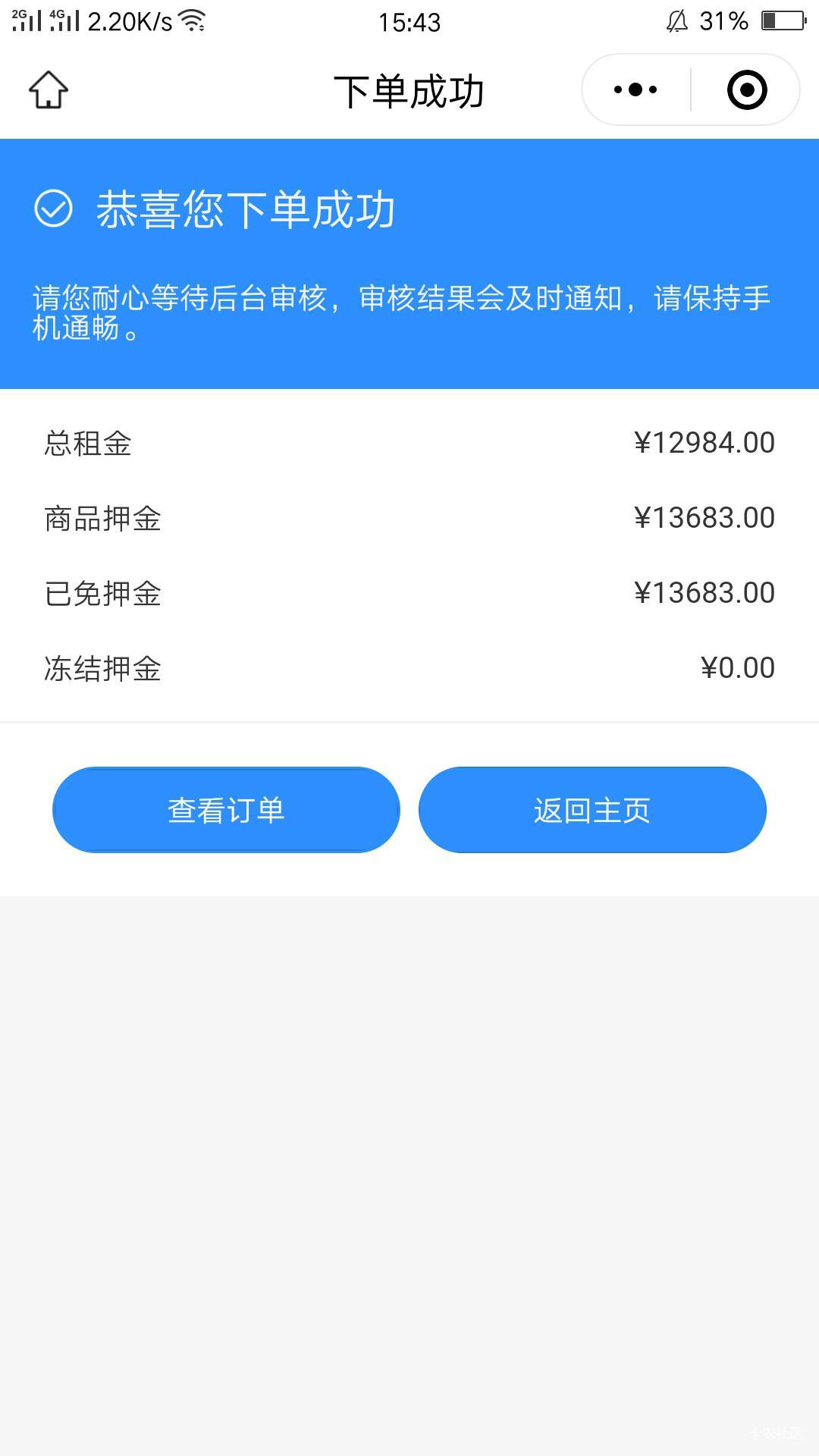Viewport: 819px width, 1456px height.
Task: Open the mini program three-dot menu
Action: (x=635, y=89)
